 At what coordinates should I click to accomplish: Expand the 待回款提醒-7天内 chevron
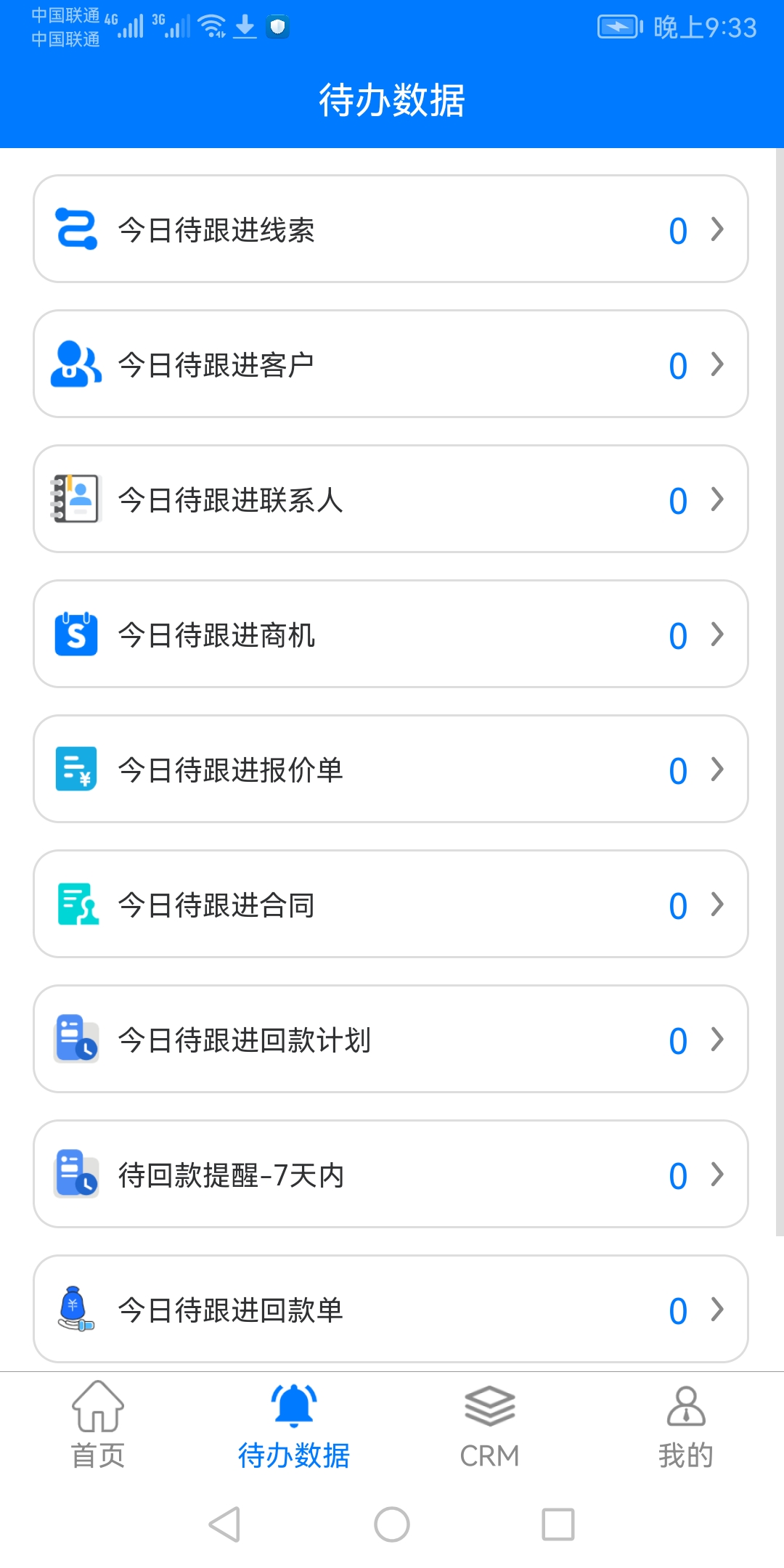click(717, 1174)
